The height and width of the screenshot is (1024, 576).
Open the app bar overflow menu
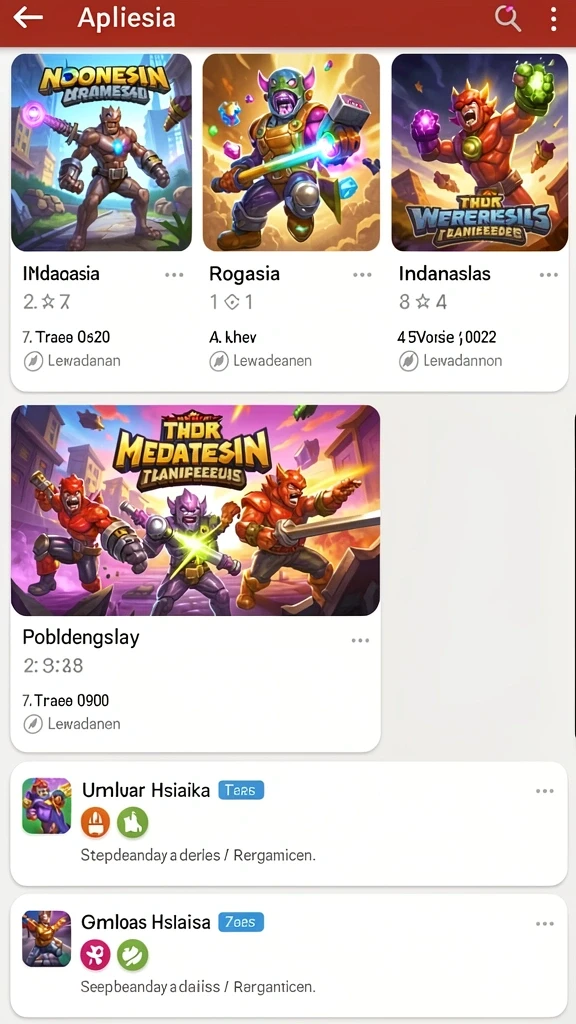pyautogui.click(x=553, y=19)
